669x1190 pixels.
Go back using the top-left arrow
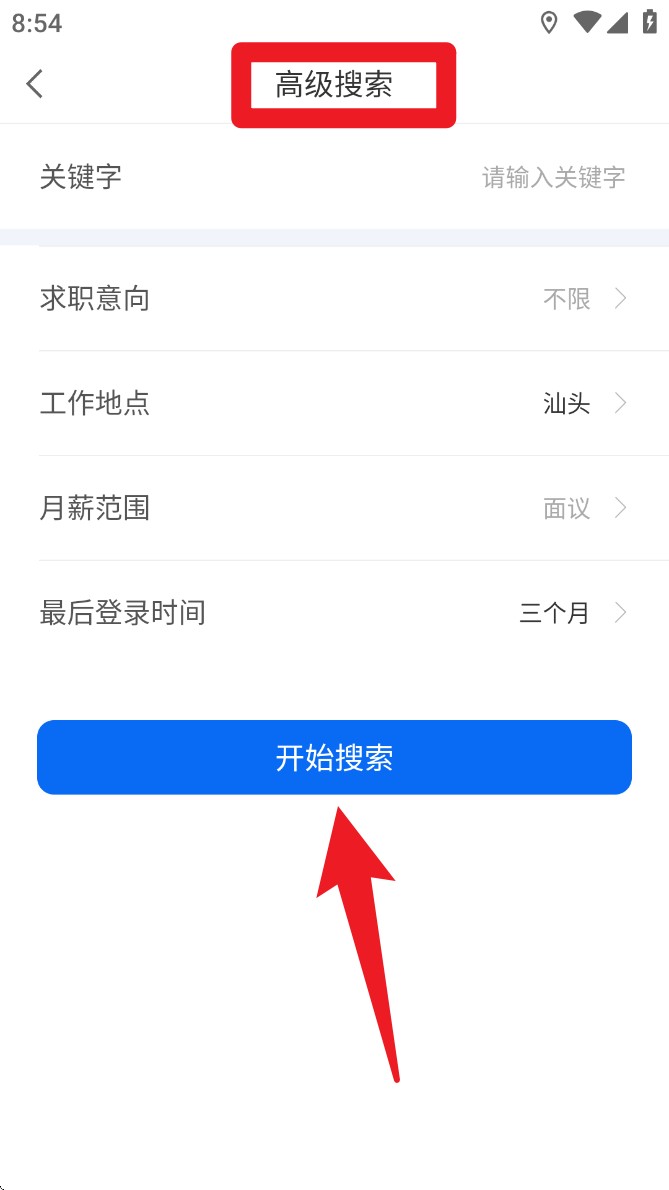click(35, 84)
